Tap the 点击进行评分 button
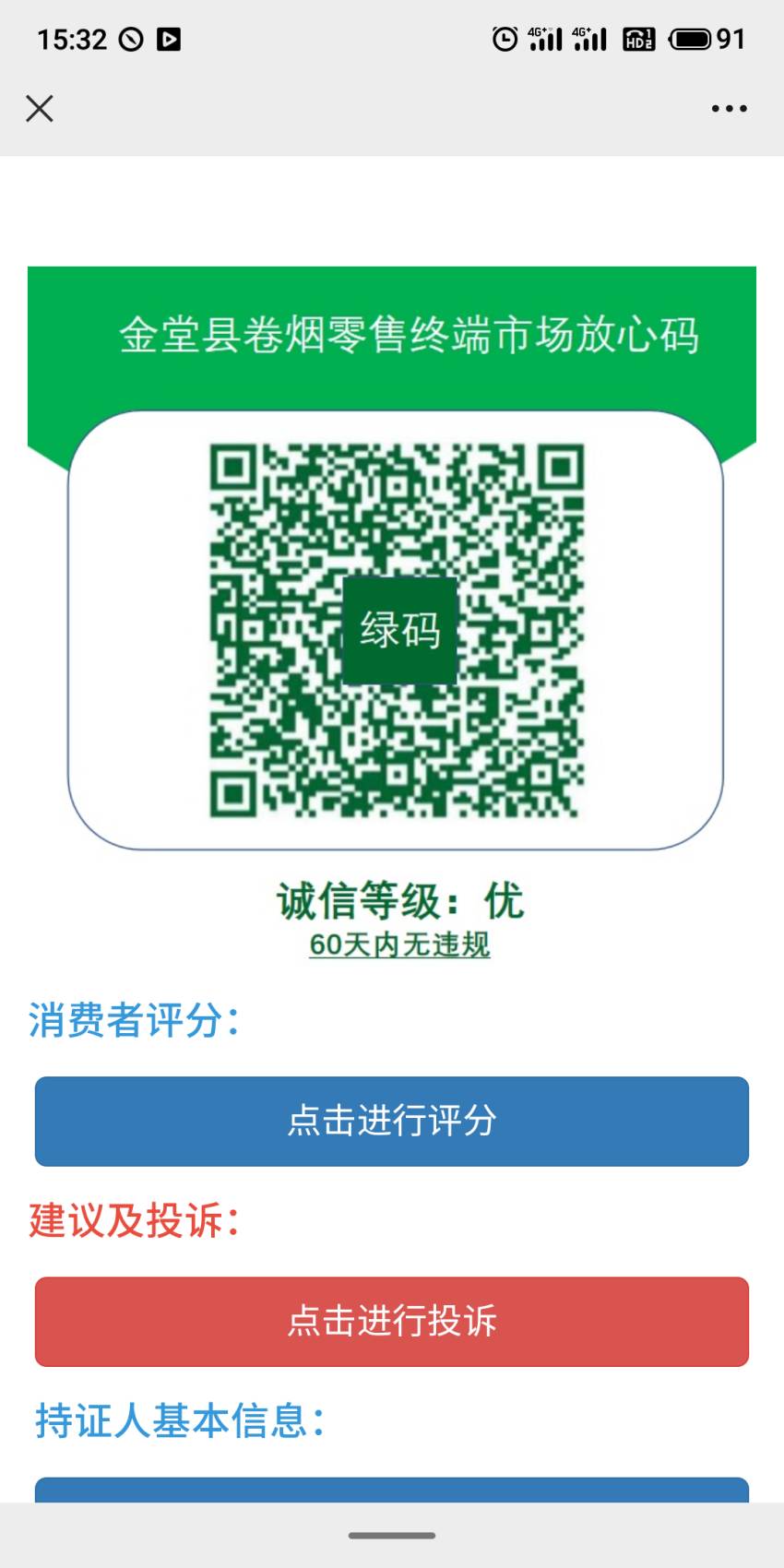The image size is (784, 1568). 391,1121
